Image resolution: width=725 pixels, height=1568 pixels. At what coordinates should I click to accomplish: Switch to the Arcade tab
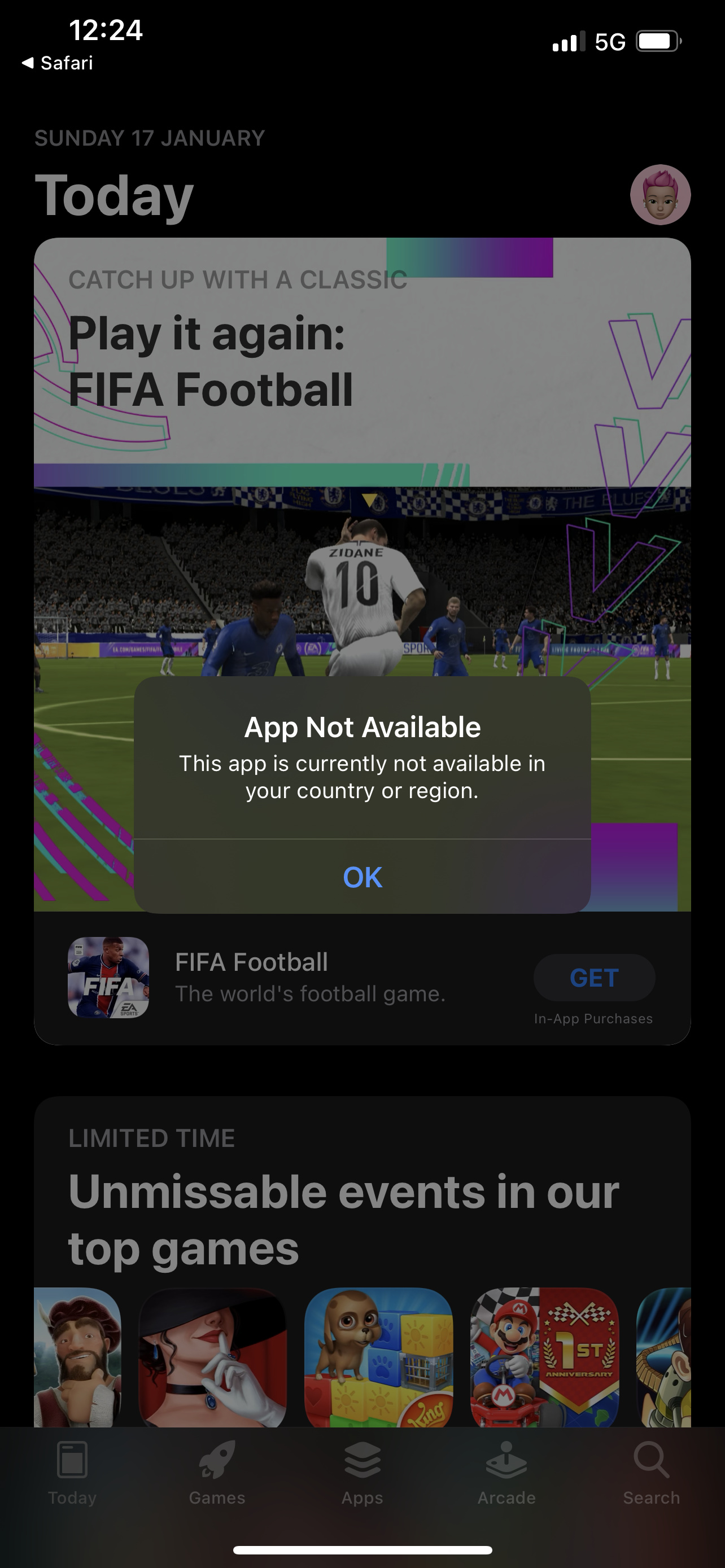tap(506, 1473)
